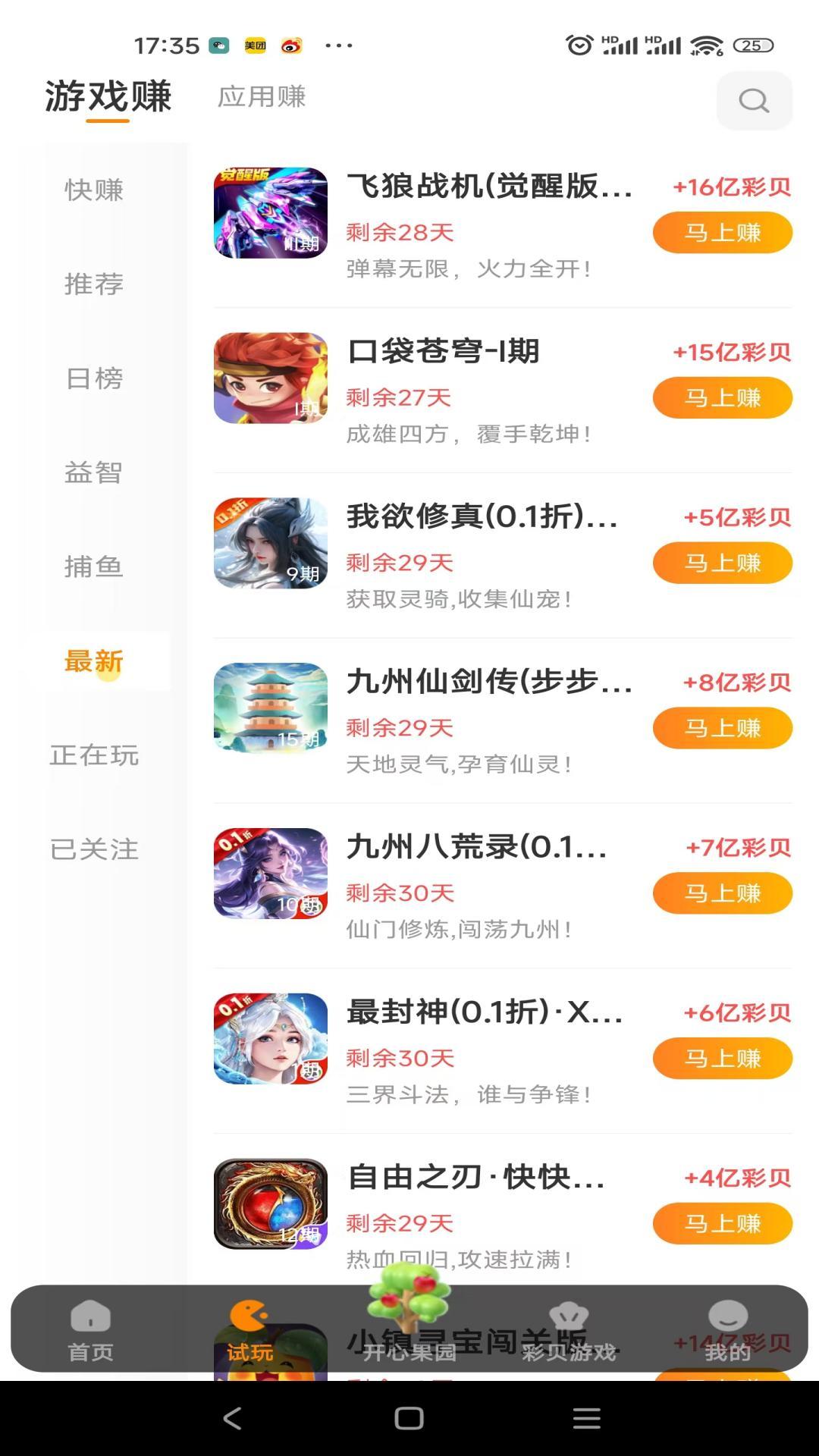Tap 马上赚 for 我欲修真
Screen dimensions: 819x1456
[x=721, y=563]
